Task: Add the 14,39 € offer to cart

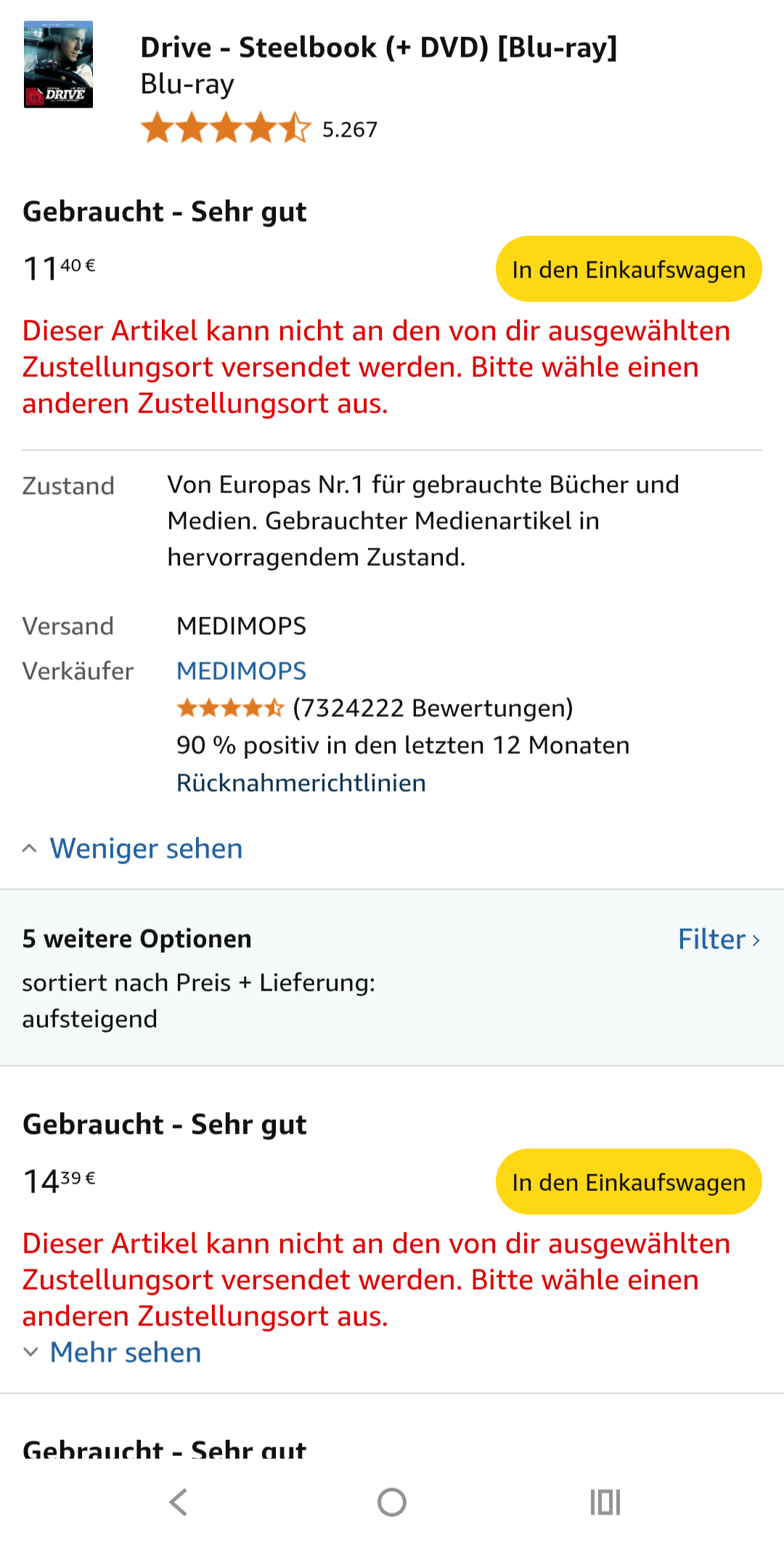Action: coord(629,1181)
